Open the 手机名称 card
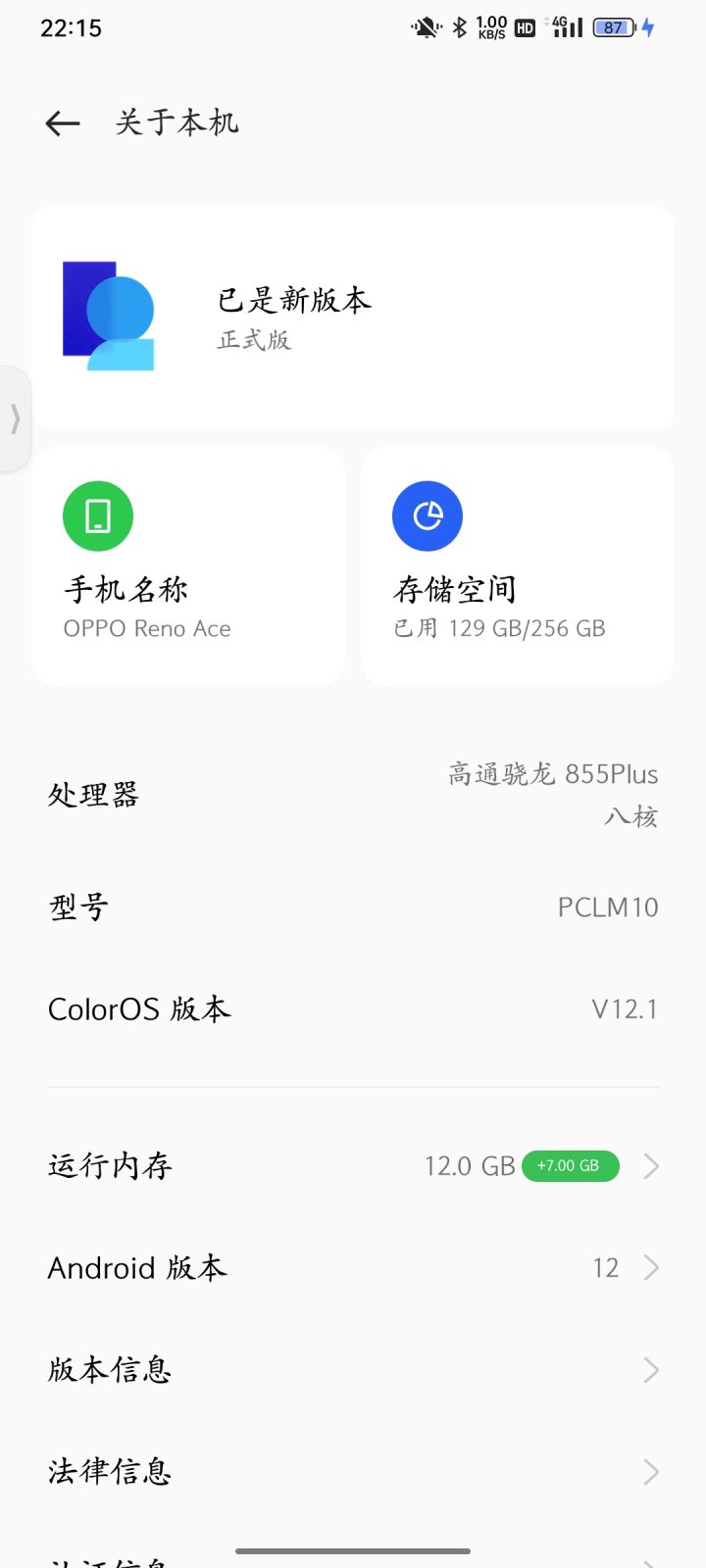 click(x=188, y=565)
